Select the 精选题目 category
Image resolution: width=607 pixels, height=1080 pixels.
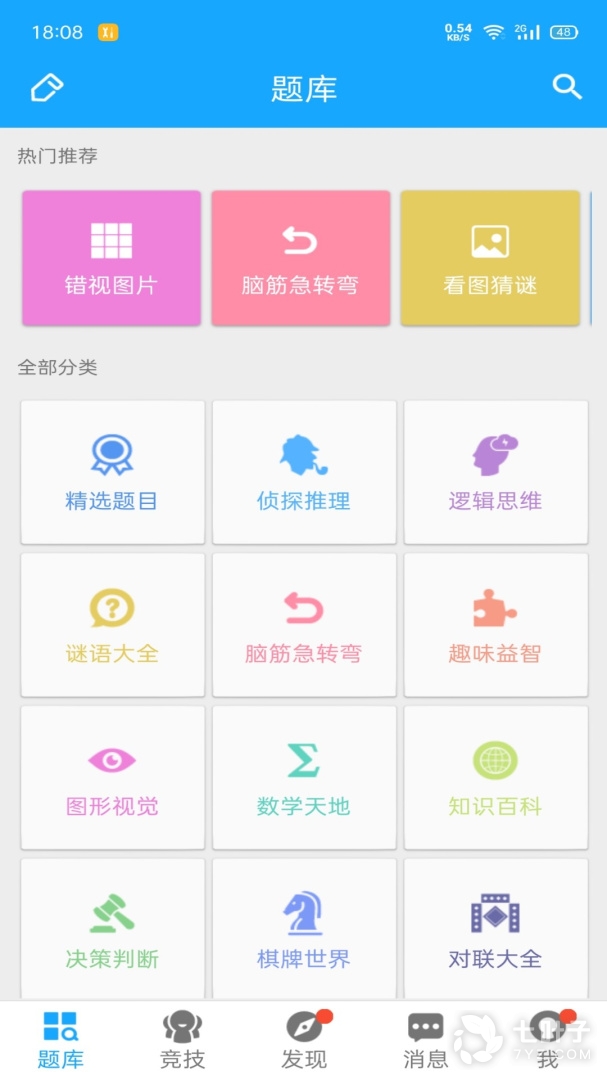click(x=112, y=472)
